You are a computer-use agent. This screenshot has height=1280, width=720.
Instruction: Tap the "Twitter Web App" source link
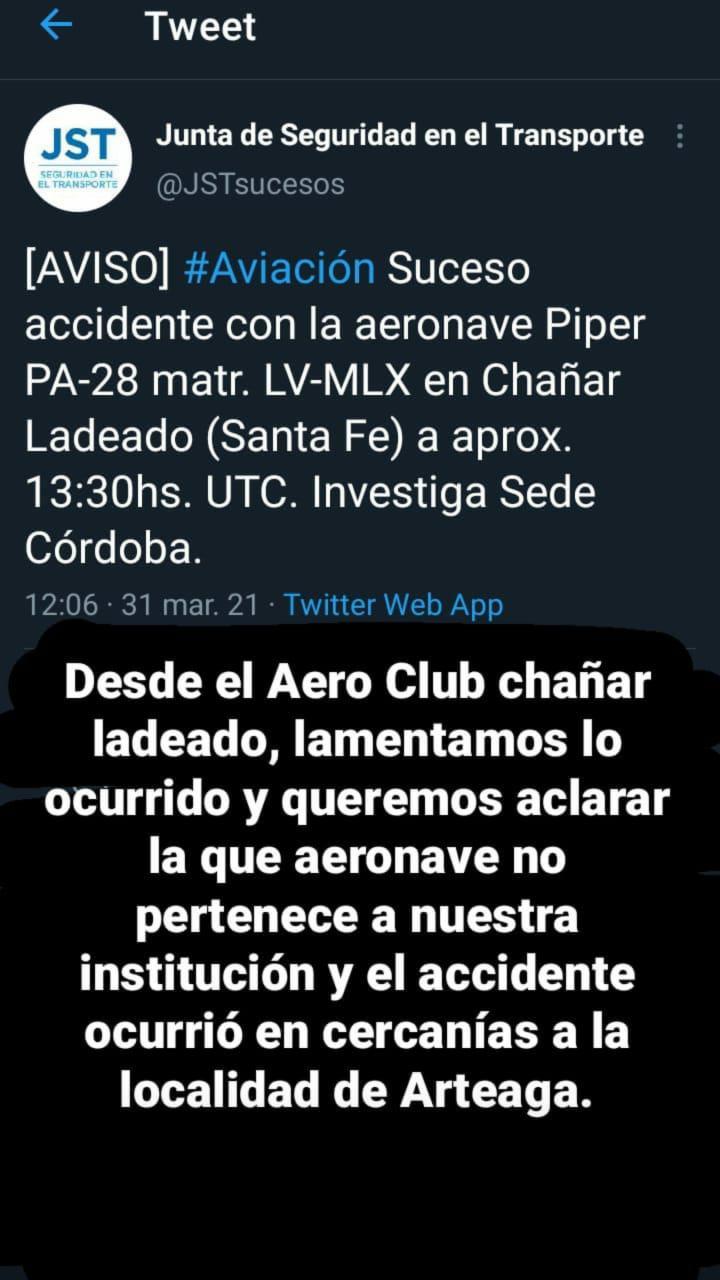pyautogui.click(x=394, y=604)
